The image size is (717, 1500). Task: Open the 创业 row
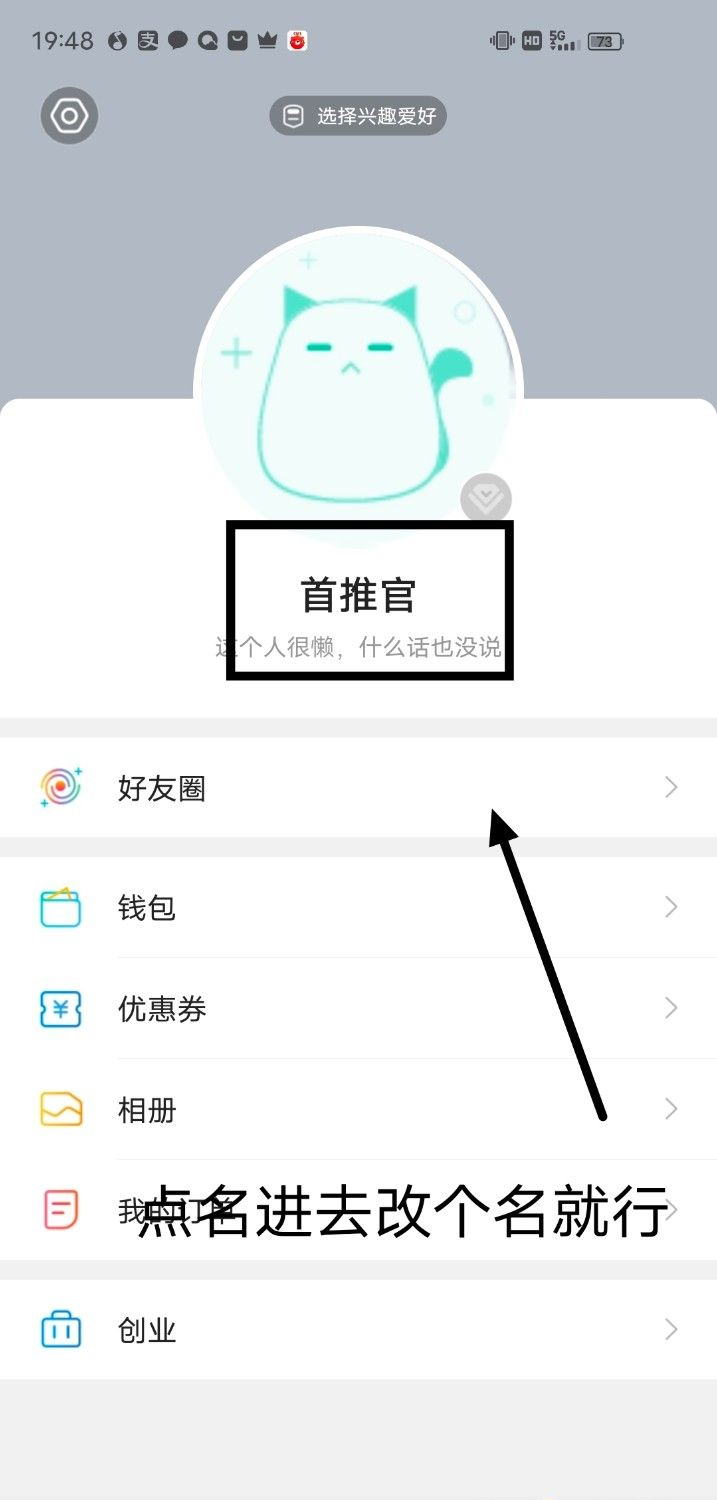pos(358,1330)
